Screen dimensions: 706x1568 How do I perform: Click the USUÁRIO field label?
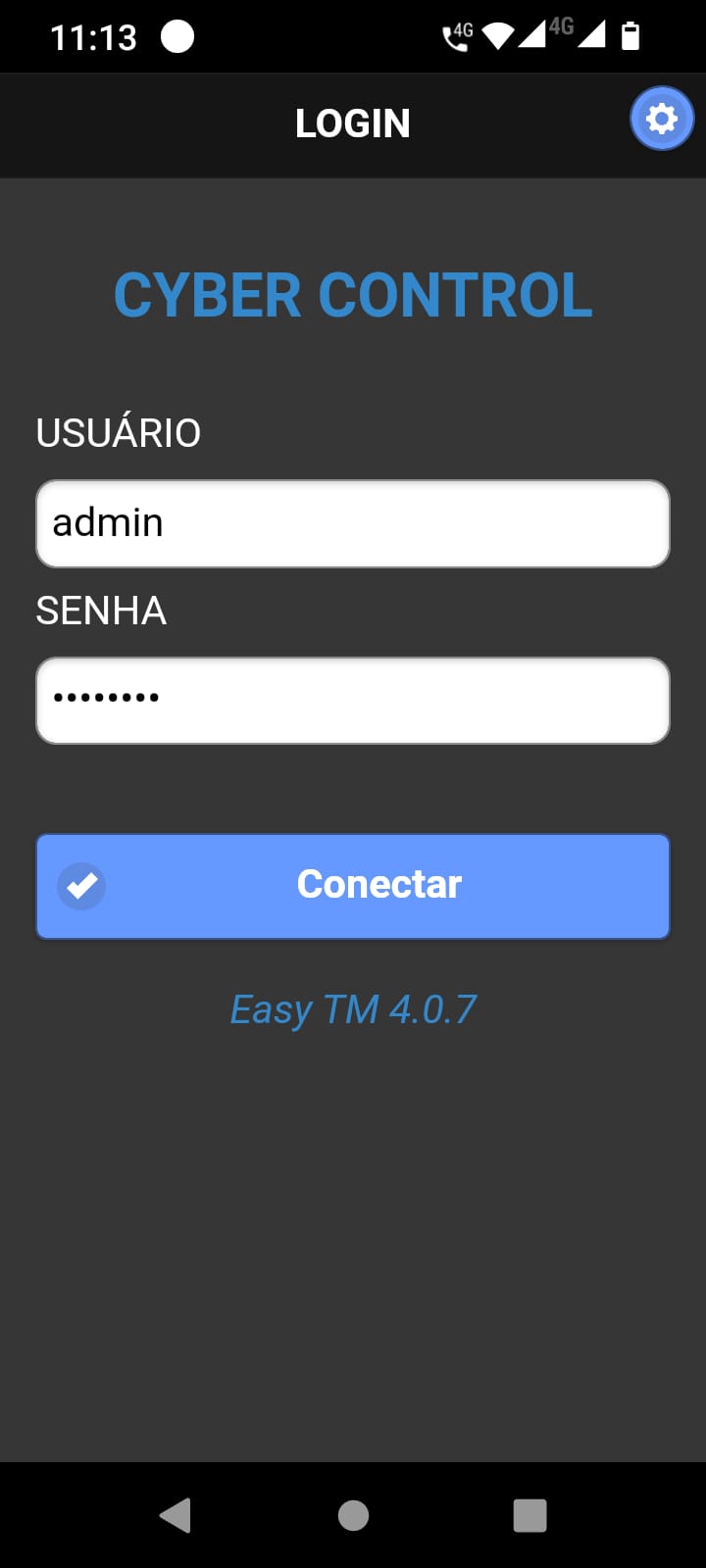(118, 432)
